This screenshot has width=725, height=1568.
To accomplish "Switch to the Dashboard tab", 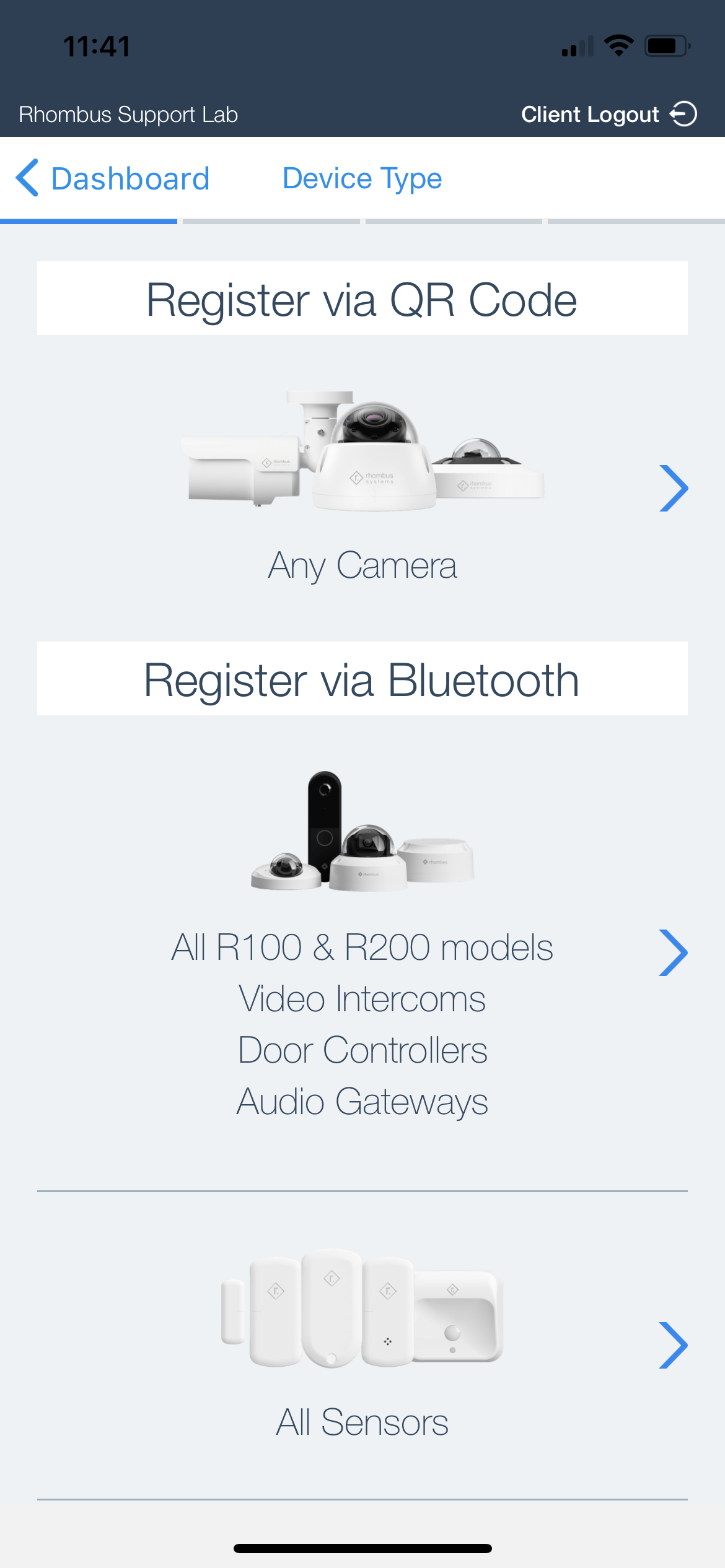I will [130, 178].
